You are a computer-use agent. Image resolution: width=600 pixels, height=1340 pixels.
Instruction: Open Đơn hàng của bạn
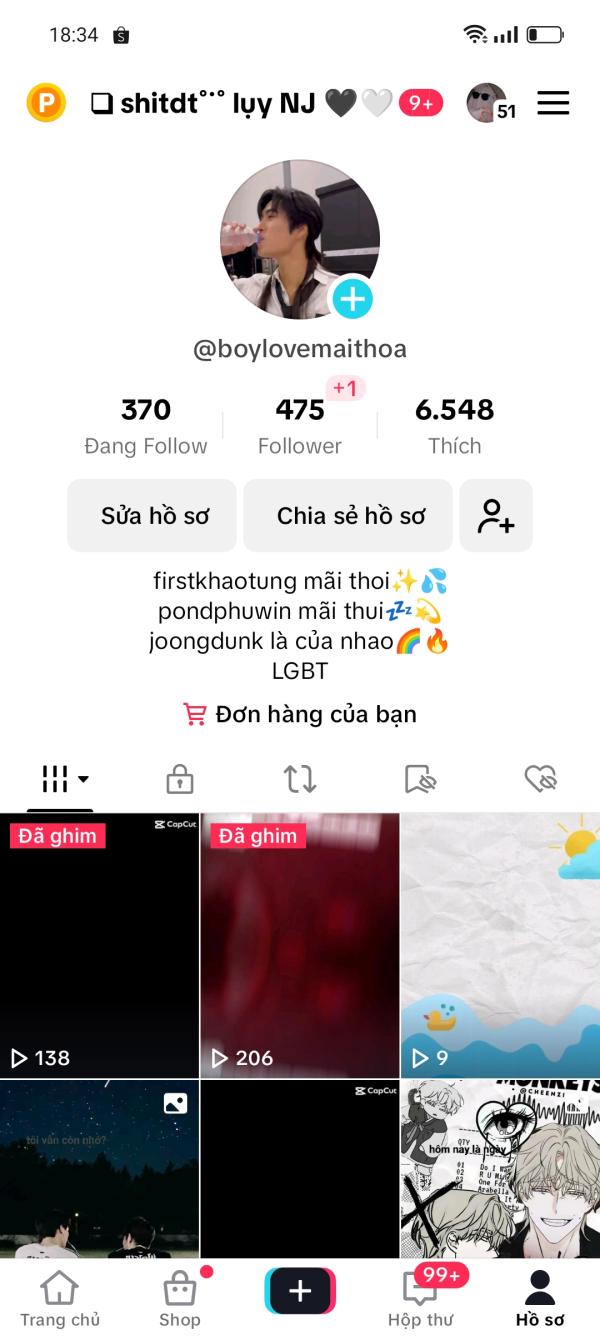point(300,715)
